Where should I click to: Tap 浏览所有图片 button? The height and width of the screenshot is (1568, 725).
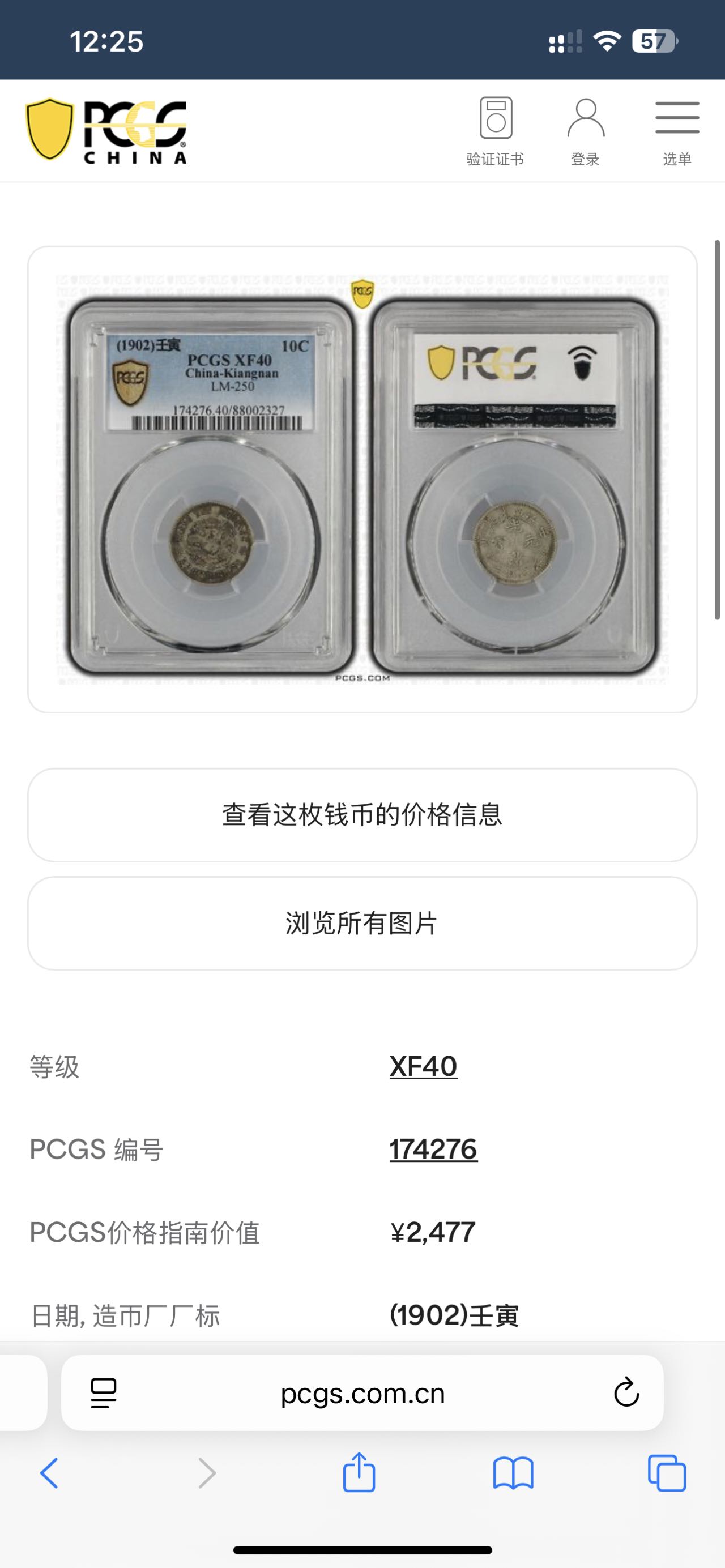point(362,923)
